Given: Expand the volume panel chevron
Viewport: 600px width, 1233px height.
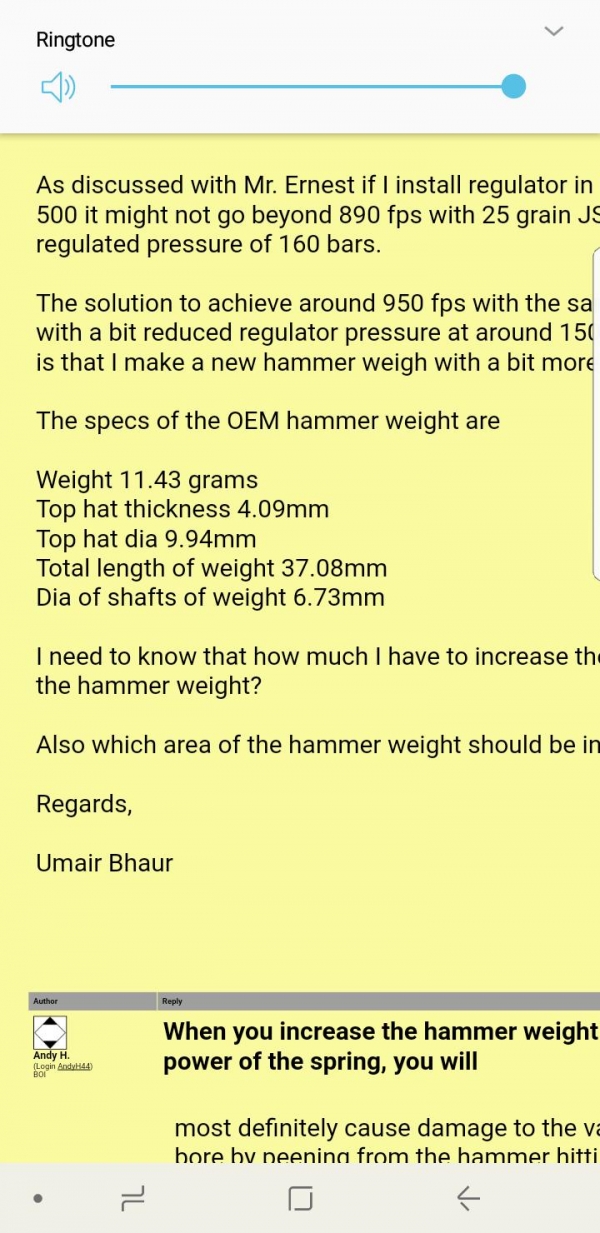Looking at the screenshot, I should (553, 31).
